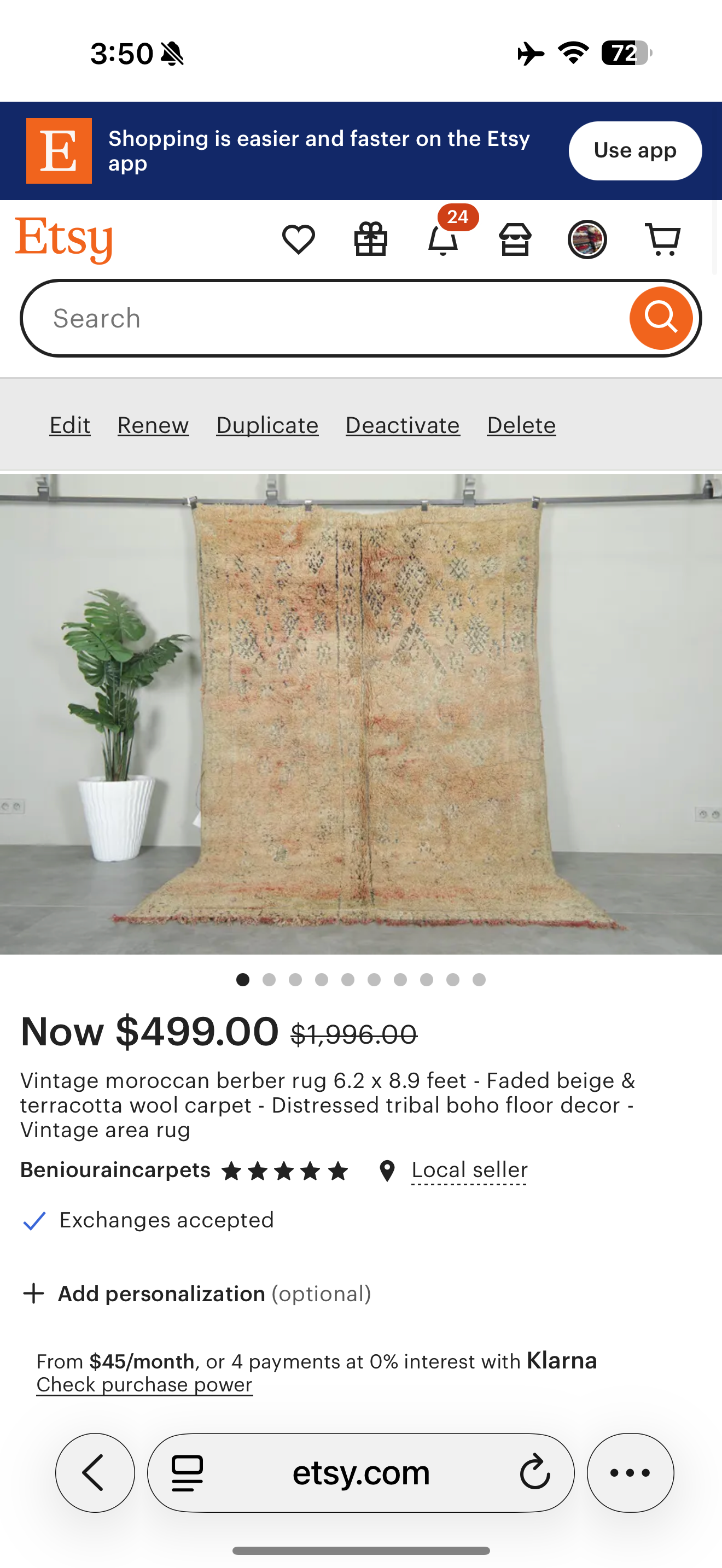Open Shop Manager icon
The image size is (722, 1568).
[515, 239]
